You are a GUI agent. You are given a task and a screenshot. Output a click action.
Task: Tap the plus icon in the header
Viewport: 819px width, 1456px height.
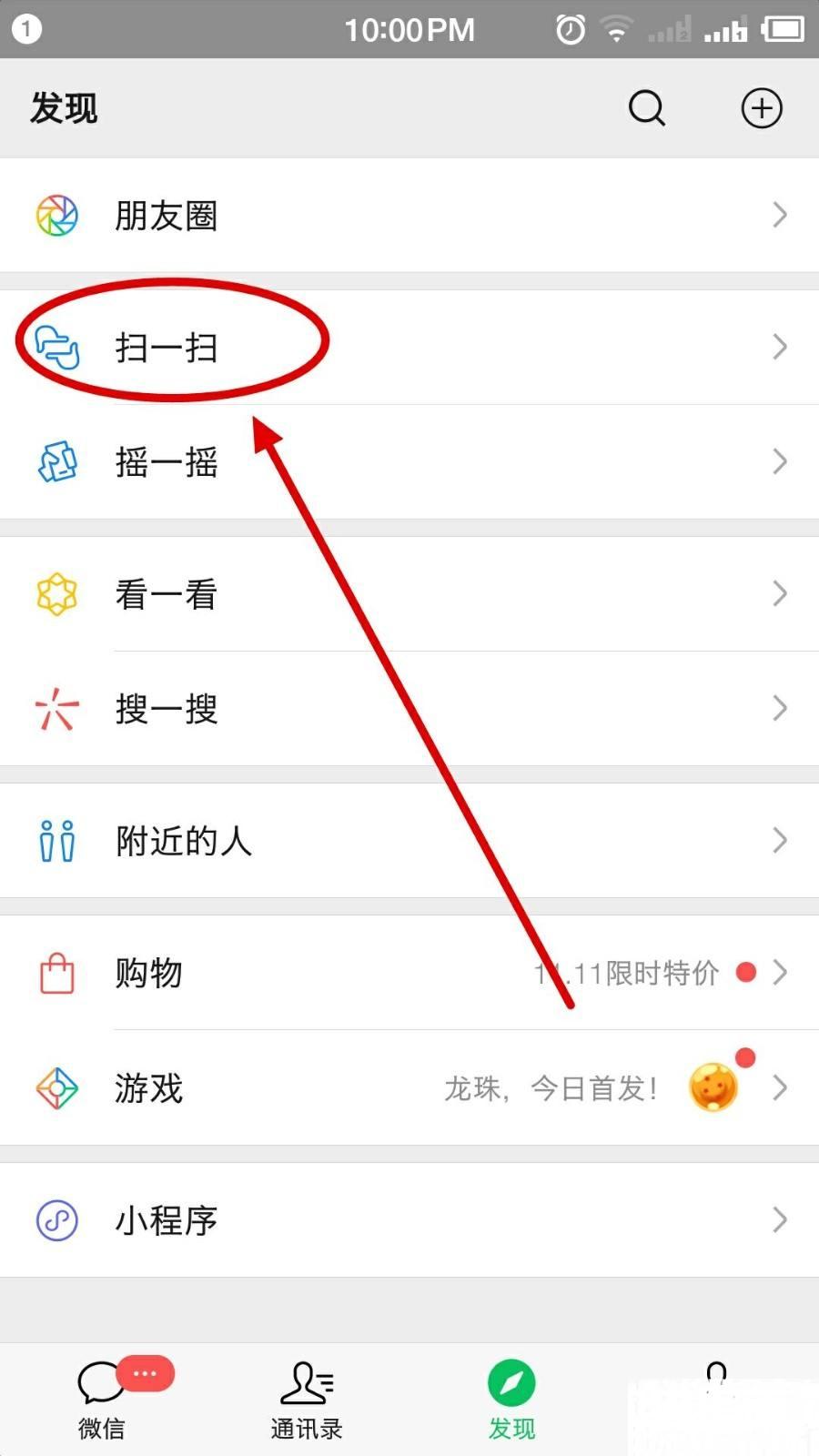(761, 108)
